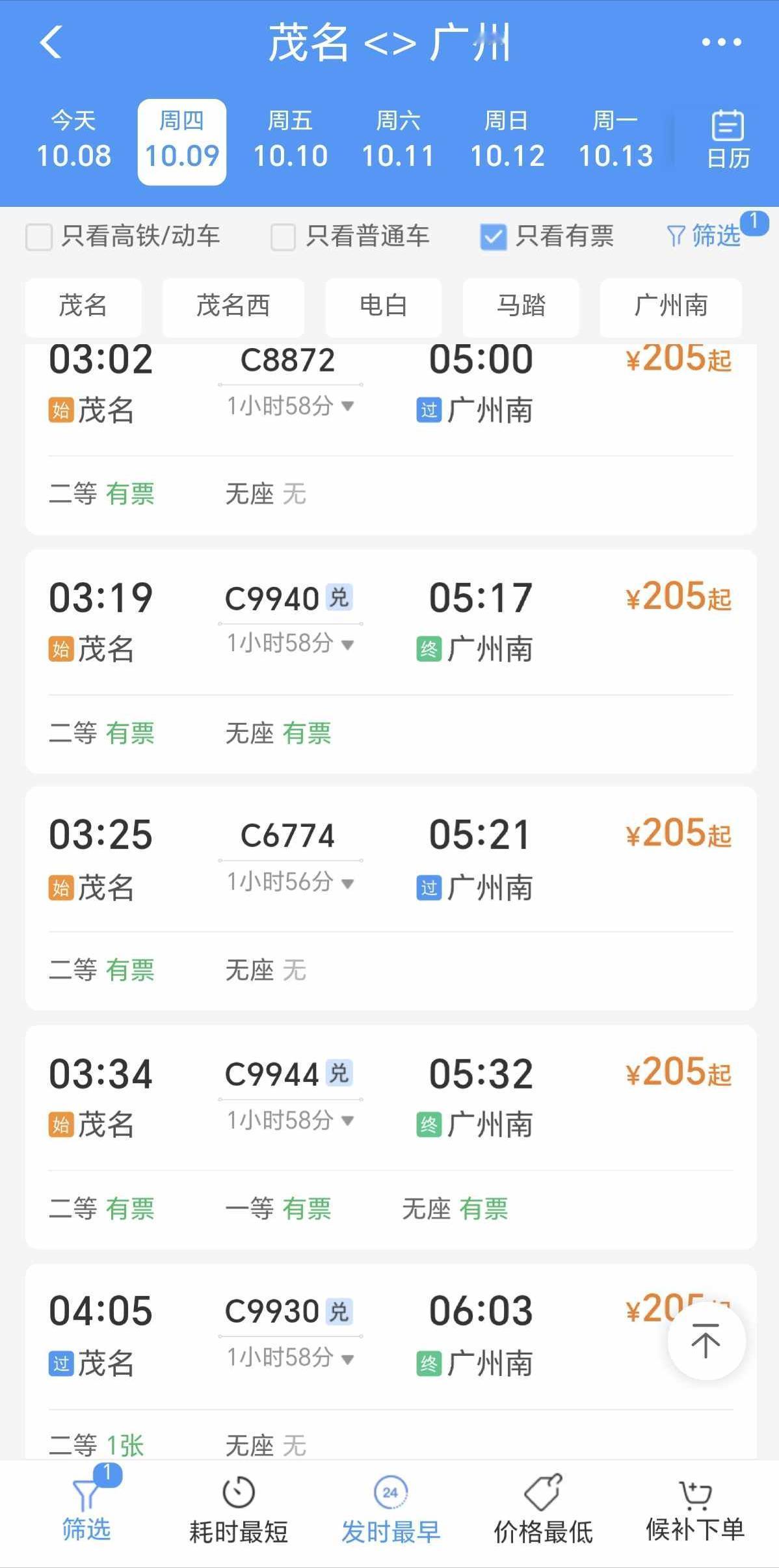Screen dimensions: 779x1568
Task: Uncheck the 只看有票 option
Action: click(493, 237)
